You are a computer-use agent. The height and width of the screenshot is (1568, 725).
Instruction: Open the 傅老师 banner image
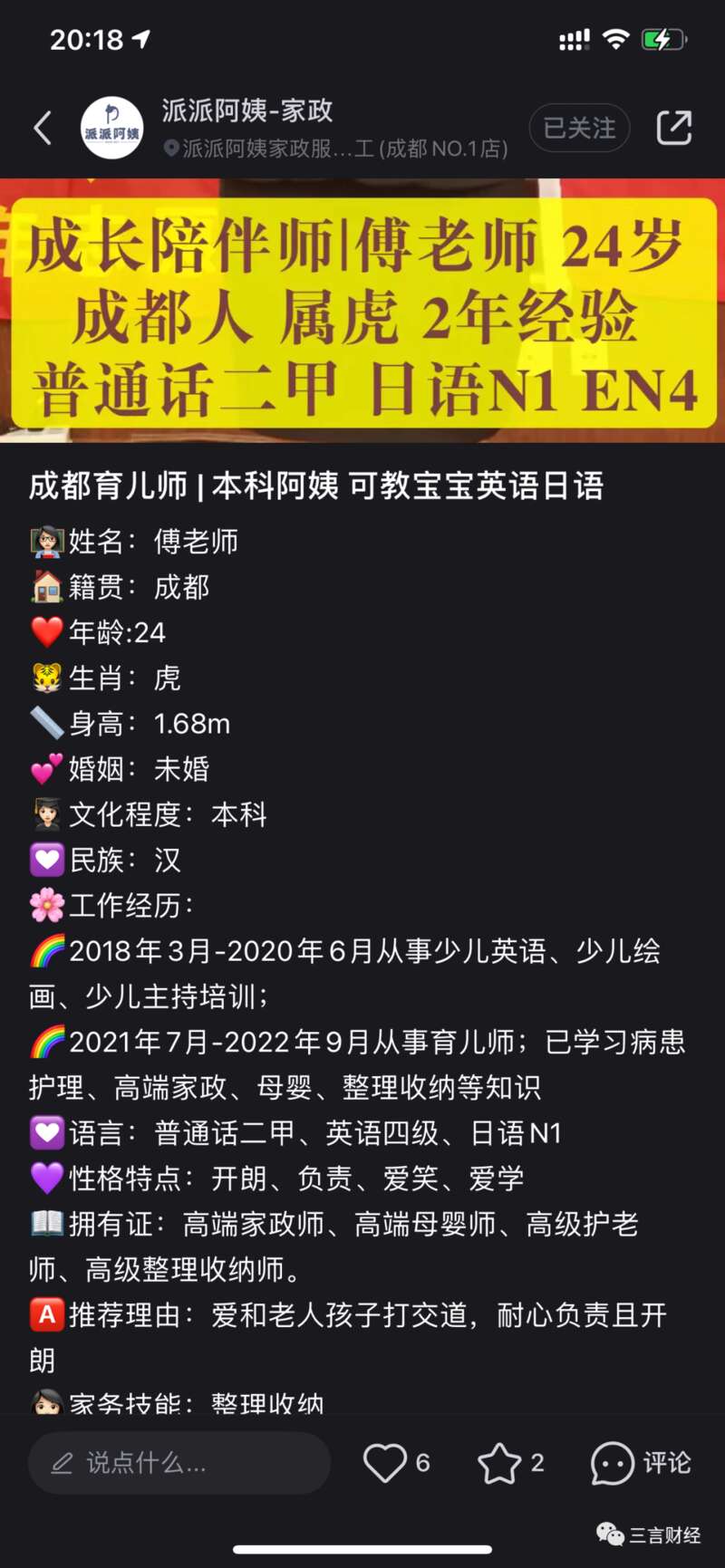click(362, 313)
